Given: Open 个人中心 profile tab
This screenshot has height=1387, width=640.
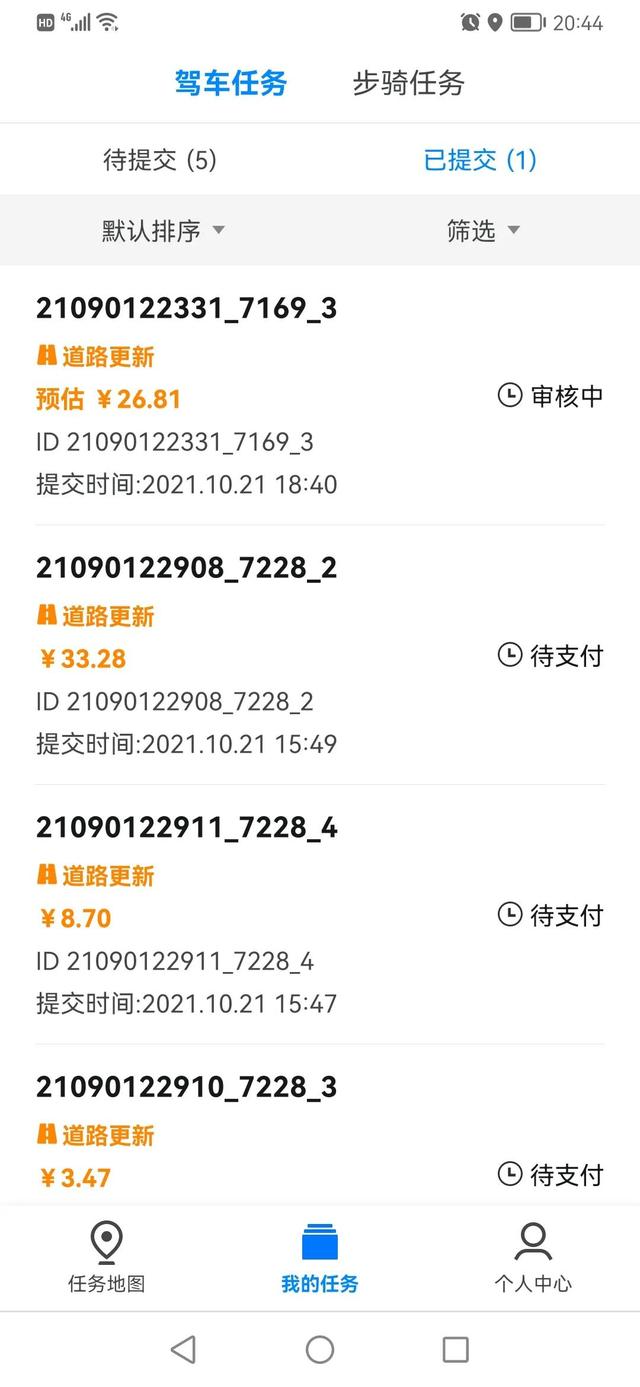Looking at the screenshot, I should (x=533, y=1257).
